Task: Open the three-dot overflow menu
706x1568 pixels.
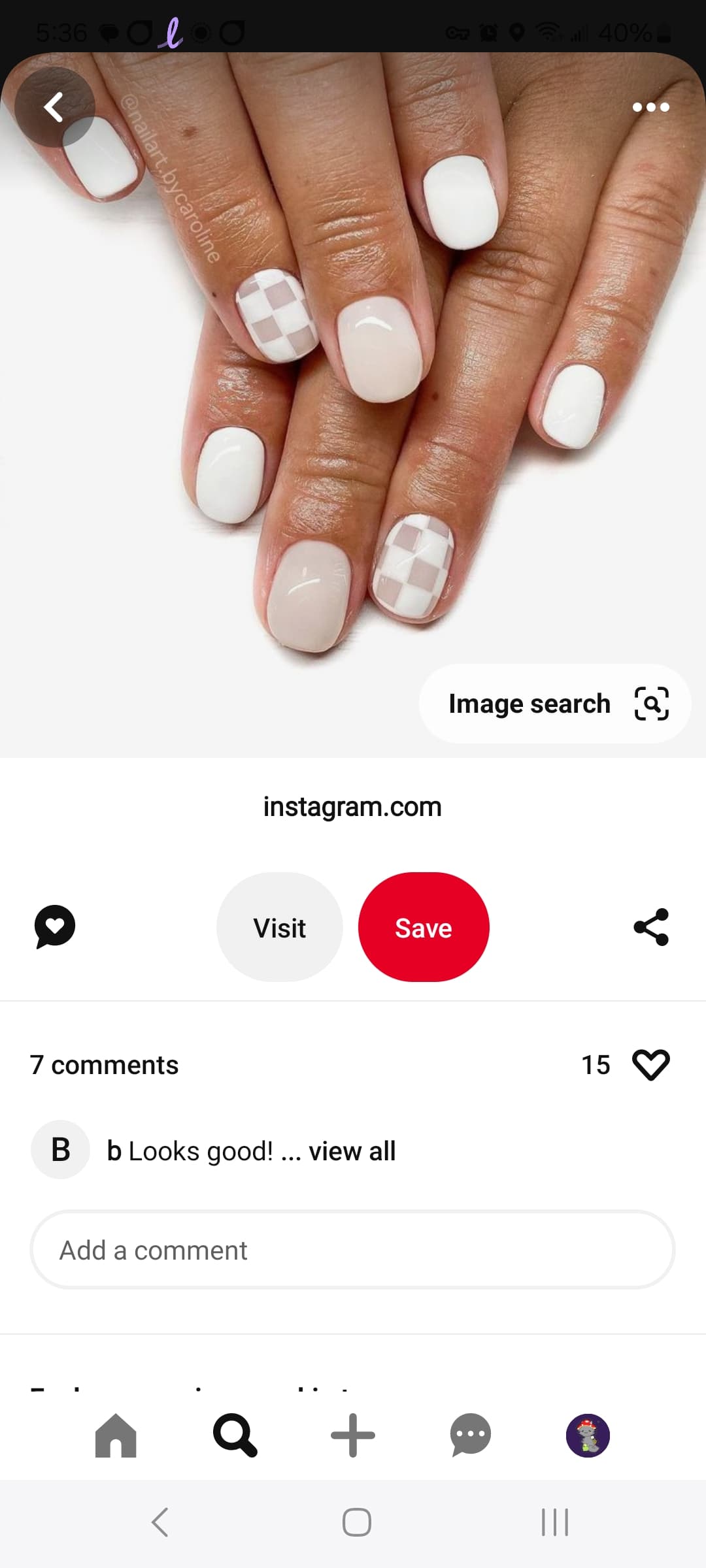Action: (x=650, y=107)
